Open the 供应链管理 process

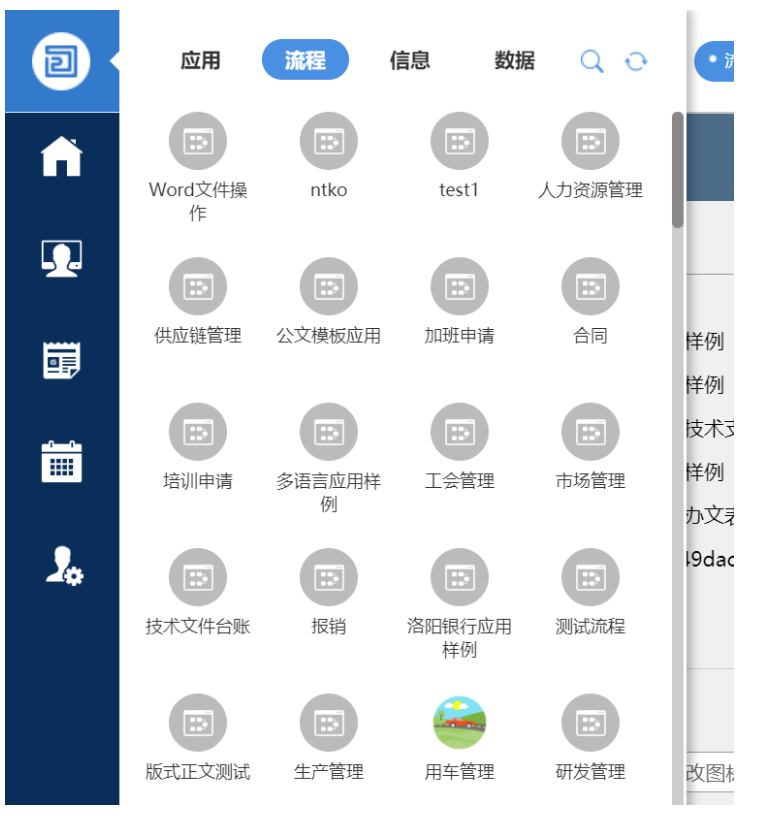tap(198, 287)
